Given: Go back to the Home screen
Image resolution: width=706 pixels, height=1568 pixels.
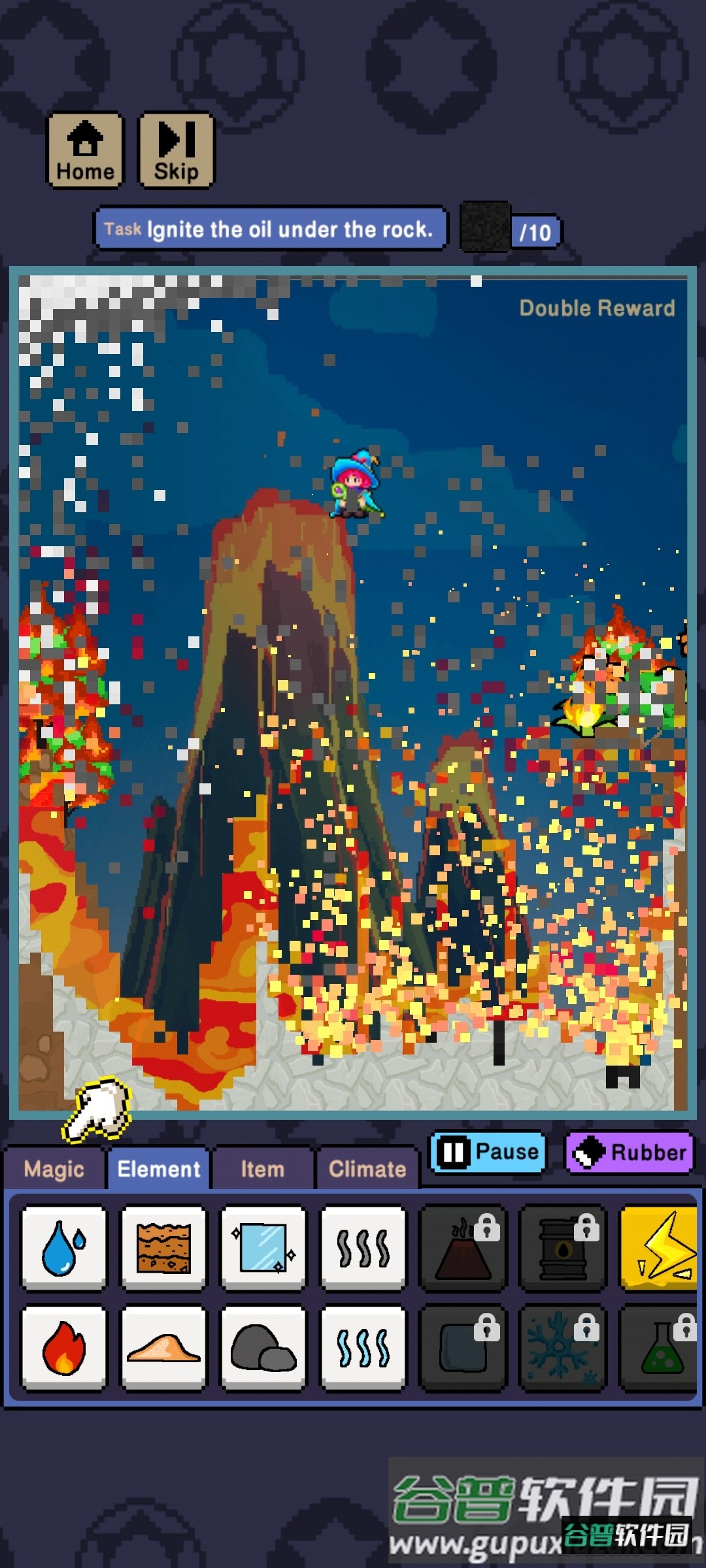Looking at the screenshot, I should [x=85, y=151].
